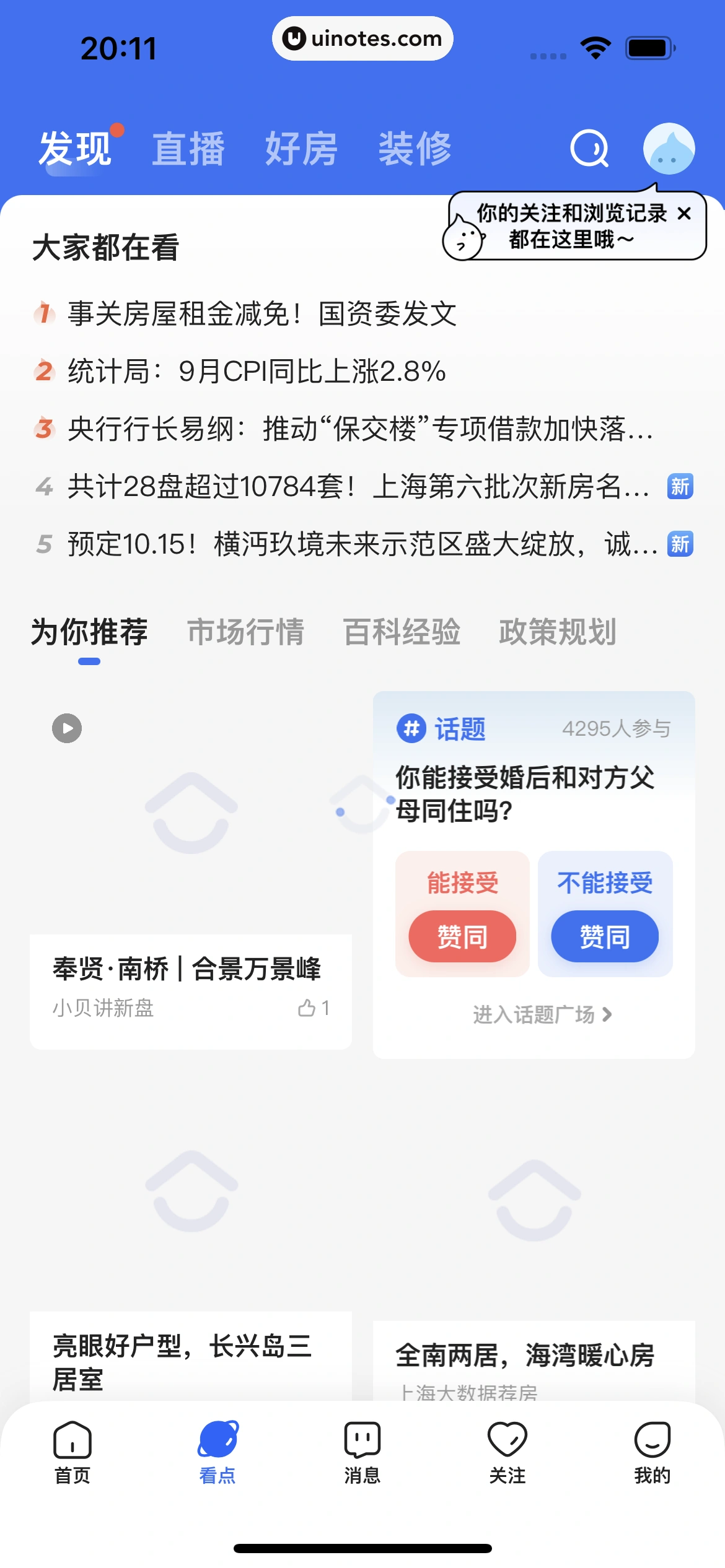This screenshot has height=1568, width=725.
Task: Select the 市场行情 category tab
Action: pos(245,632)
